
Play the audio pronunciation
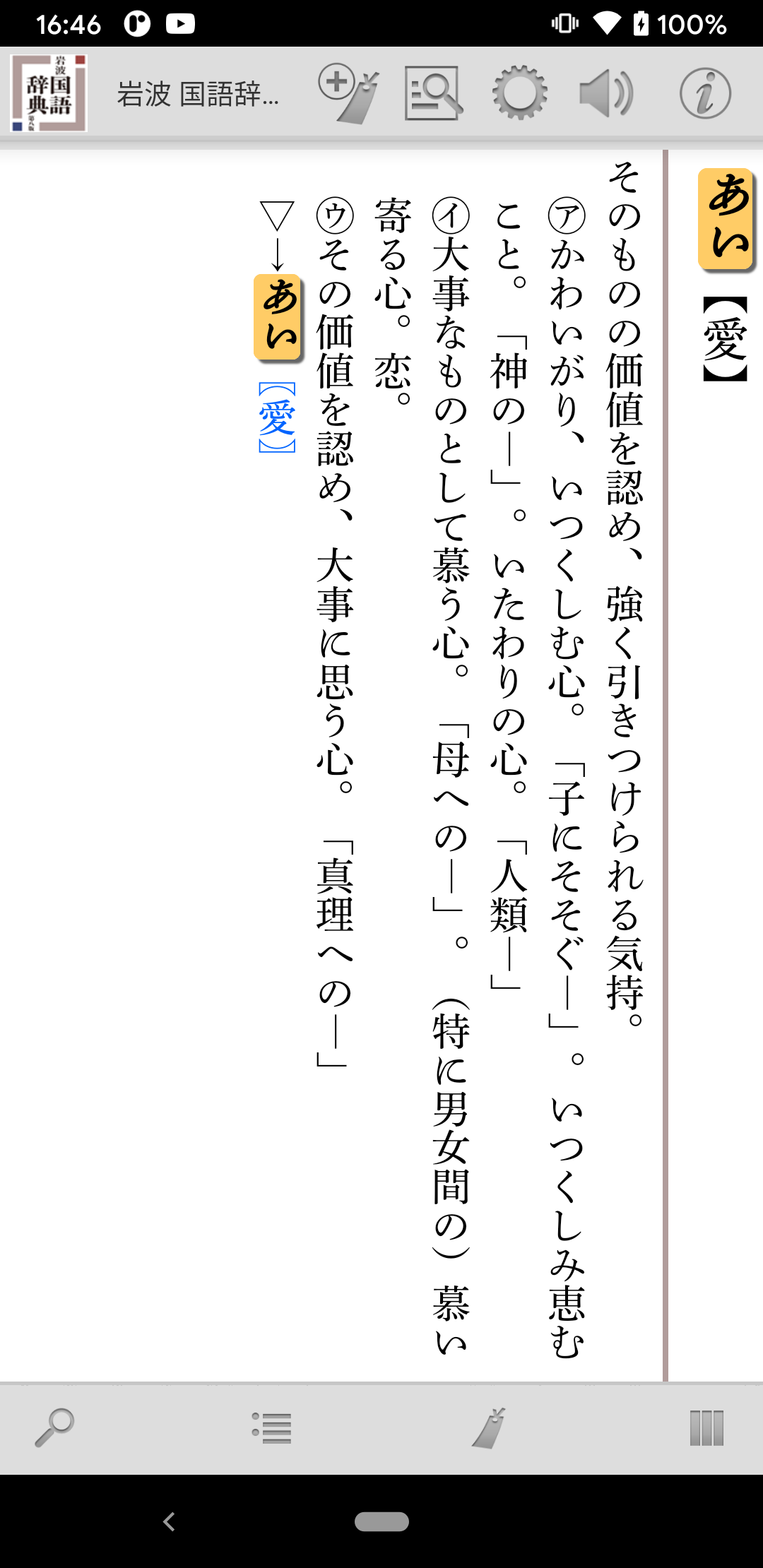pyautogui.click(x=606, y=93)
